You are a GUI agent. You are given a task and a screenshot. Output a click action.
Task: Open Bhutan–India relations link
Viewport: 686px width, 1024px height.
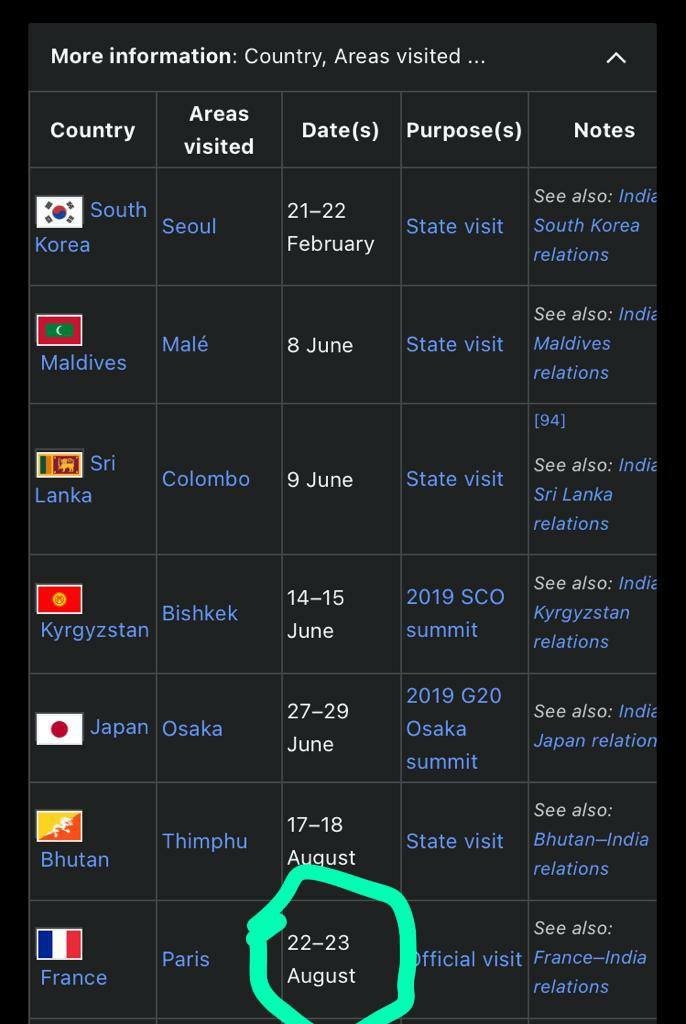(x=591, y=854)
